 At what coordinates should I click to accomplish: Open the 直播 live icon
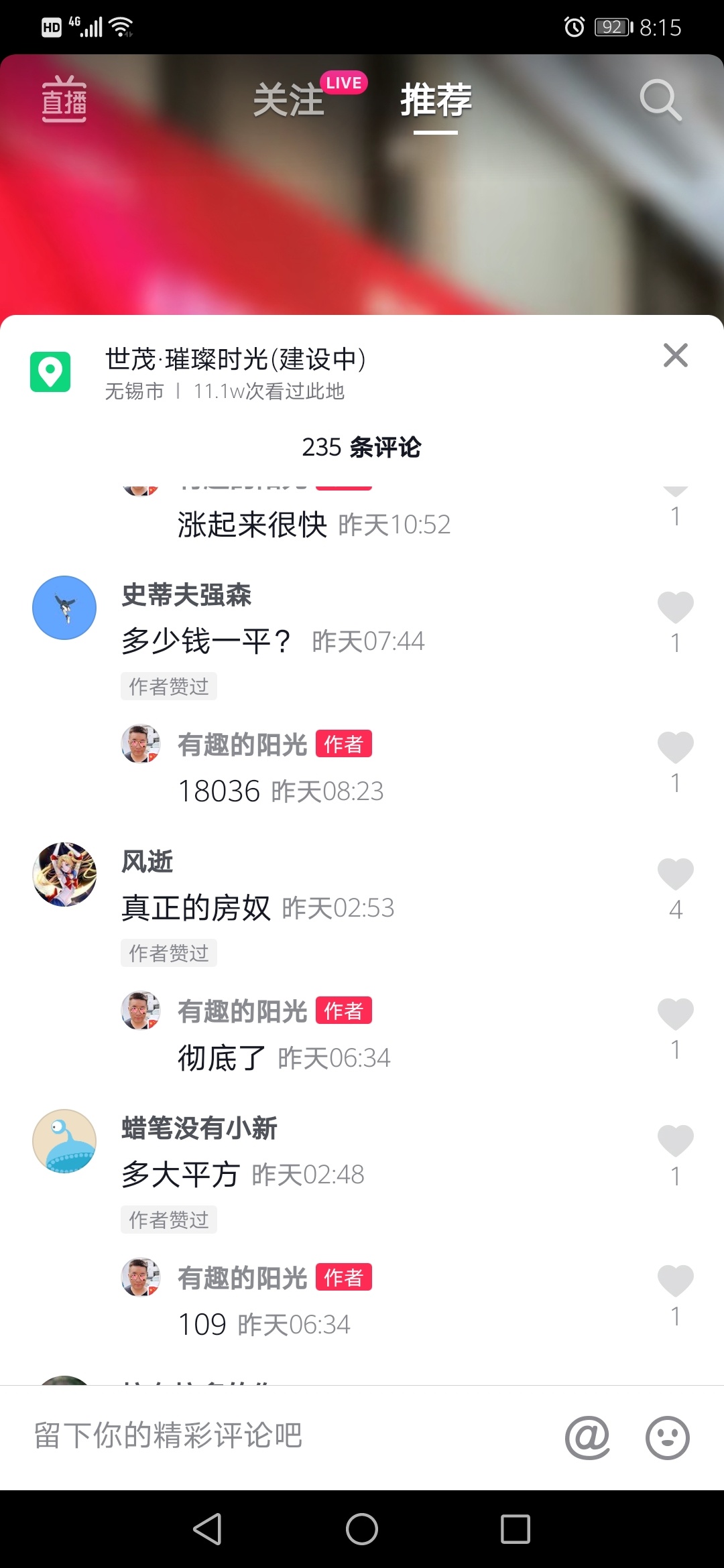(x=64, y=101)
